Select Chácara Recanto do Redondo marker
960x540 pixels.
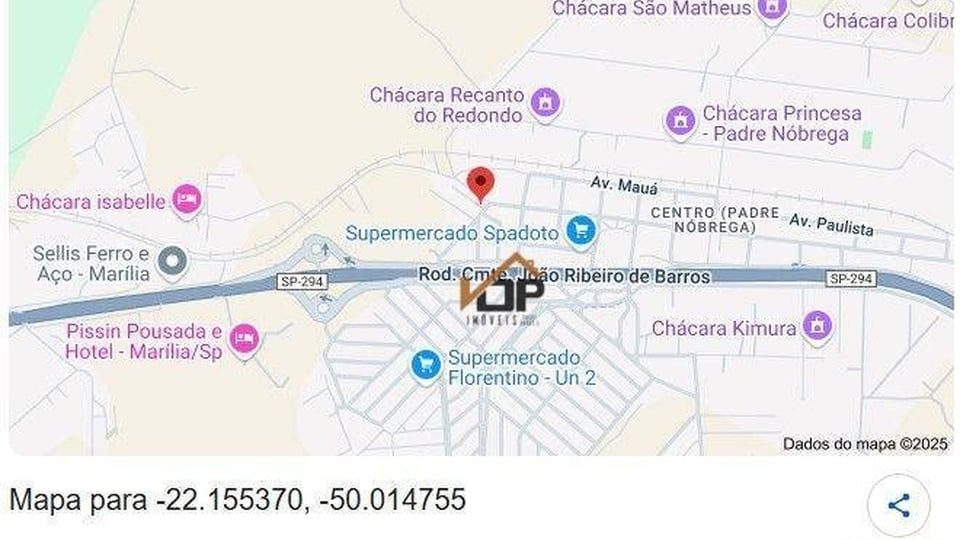[x=544, y=102]
